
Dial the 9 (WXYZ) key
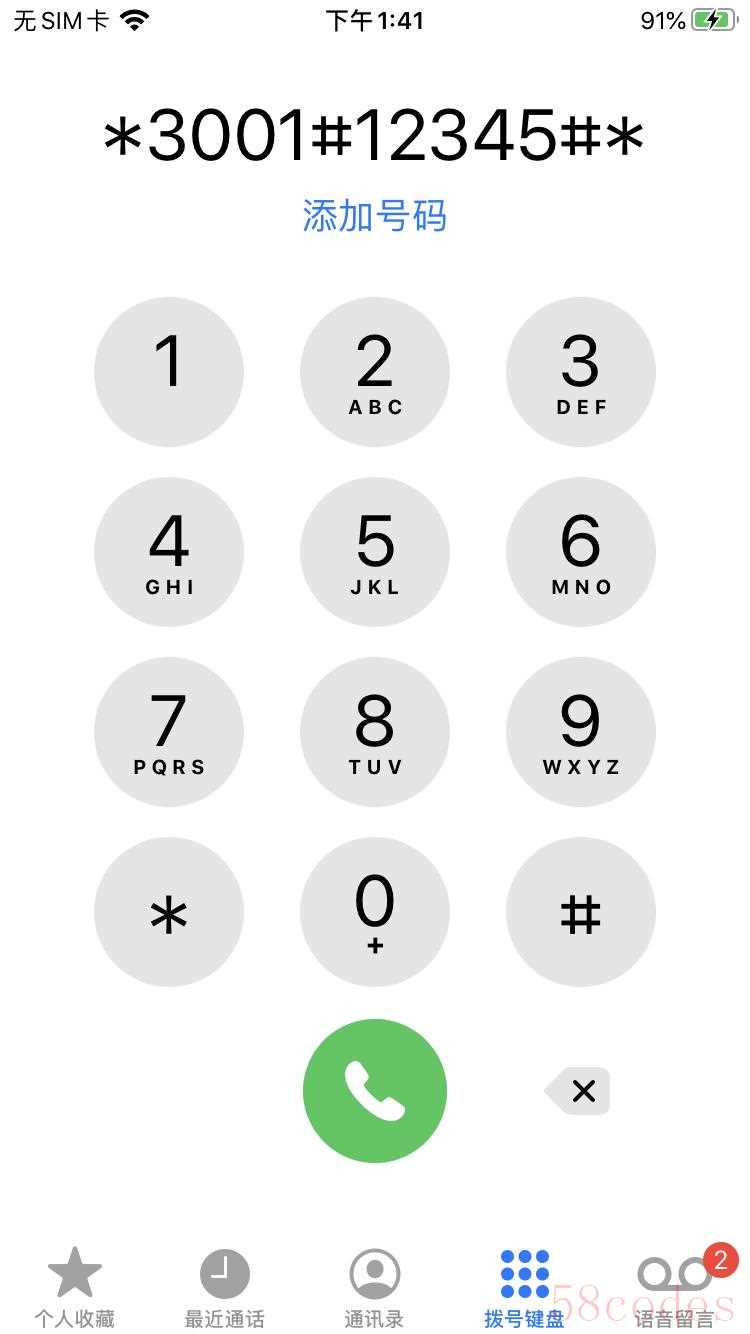coord(581,732)
